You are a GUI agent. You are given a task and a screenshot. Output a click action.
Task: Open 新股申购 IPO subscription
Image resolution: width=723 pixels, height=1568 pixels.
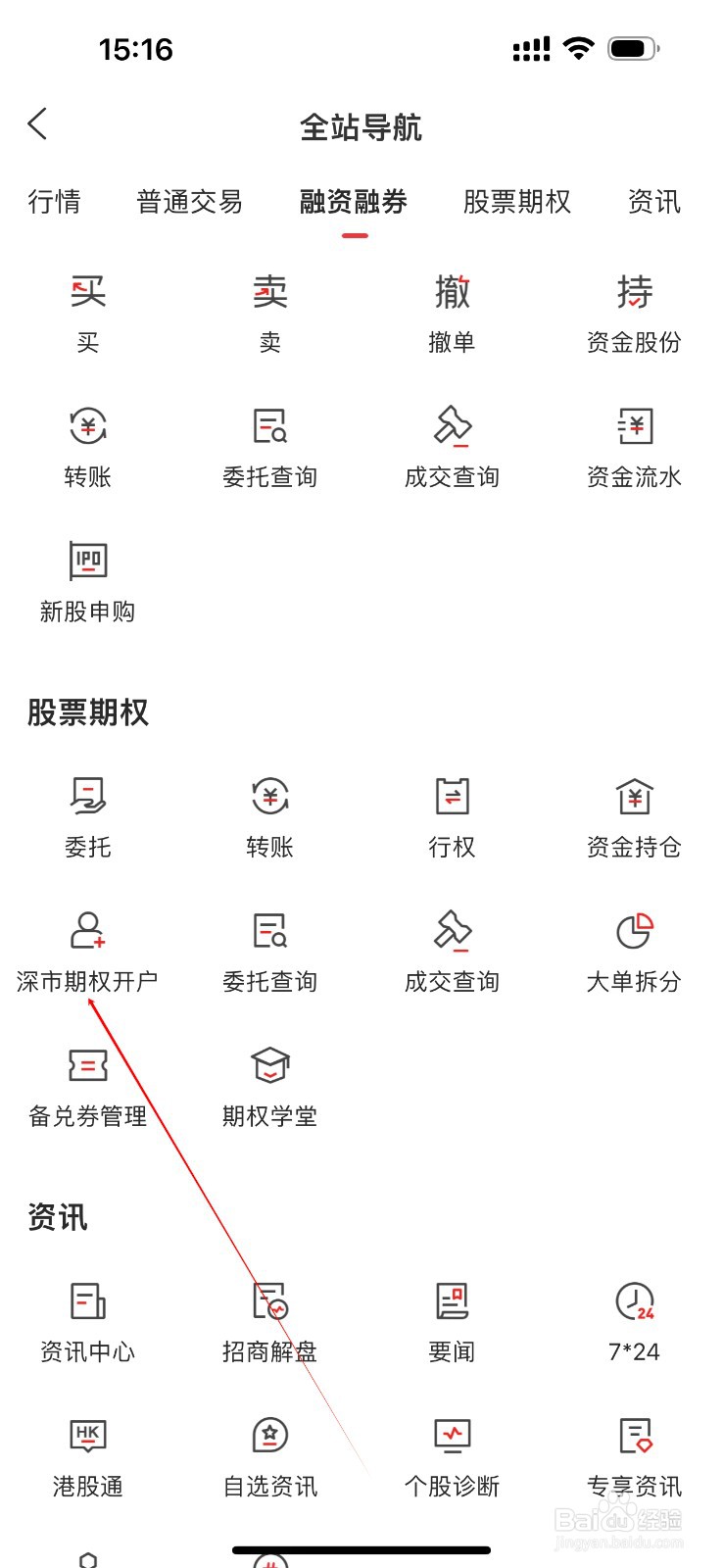(x=87, y=578)
